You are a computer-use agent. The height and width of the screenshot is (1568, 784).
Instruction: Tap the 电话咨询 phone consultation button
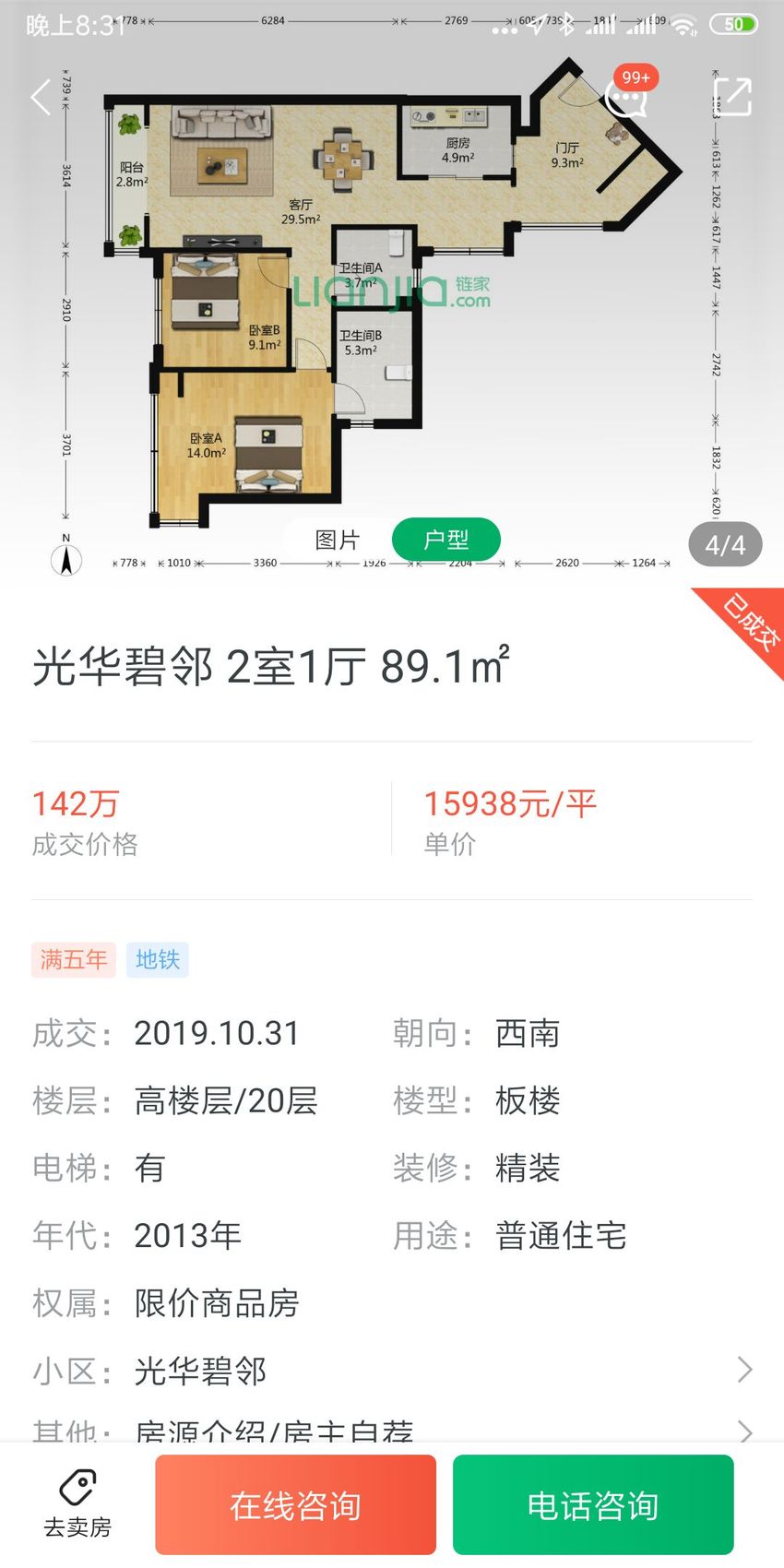(x=593, y=1505)
